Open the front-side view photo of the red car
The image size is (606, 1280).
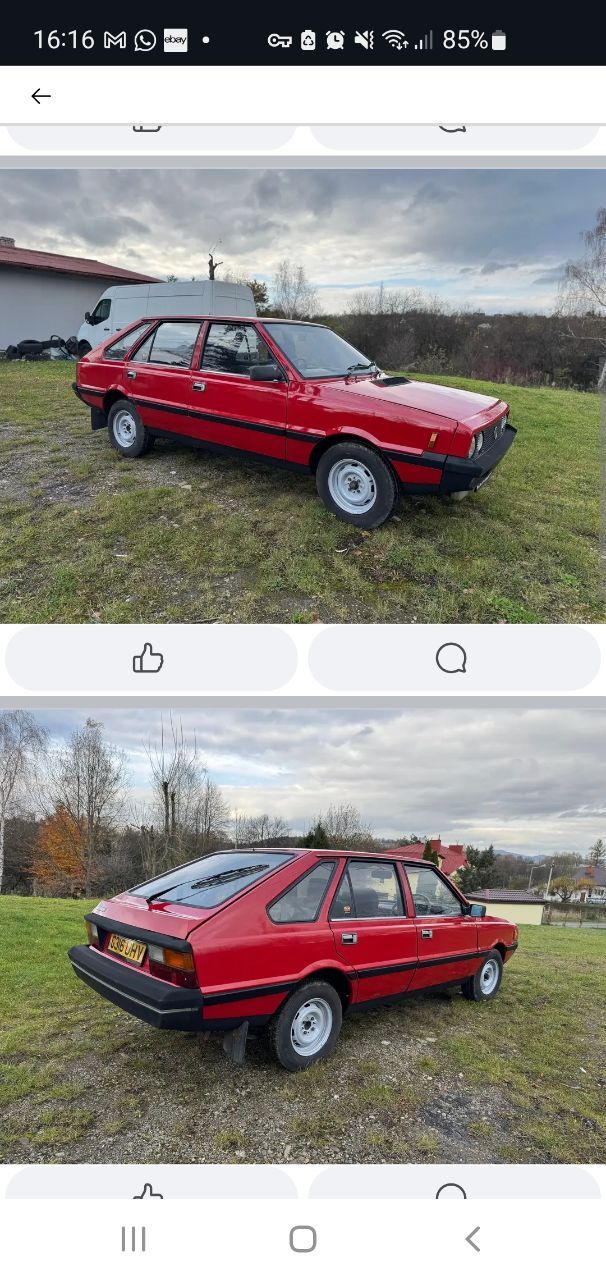[302, 395]
